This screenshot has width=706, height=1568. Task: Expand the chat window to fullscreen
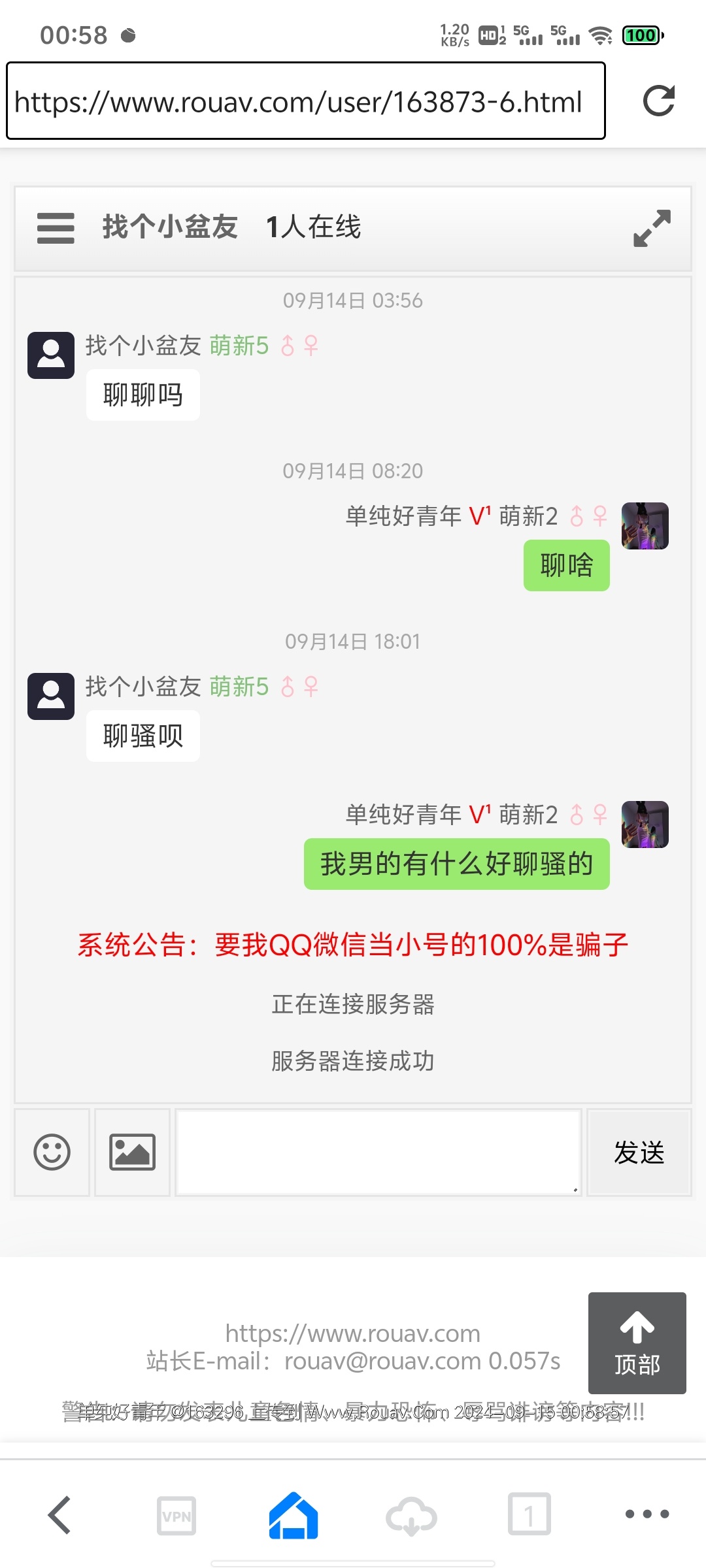coord(652,228)
